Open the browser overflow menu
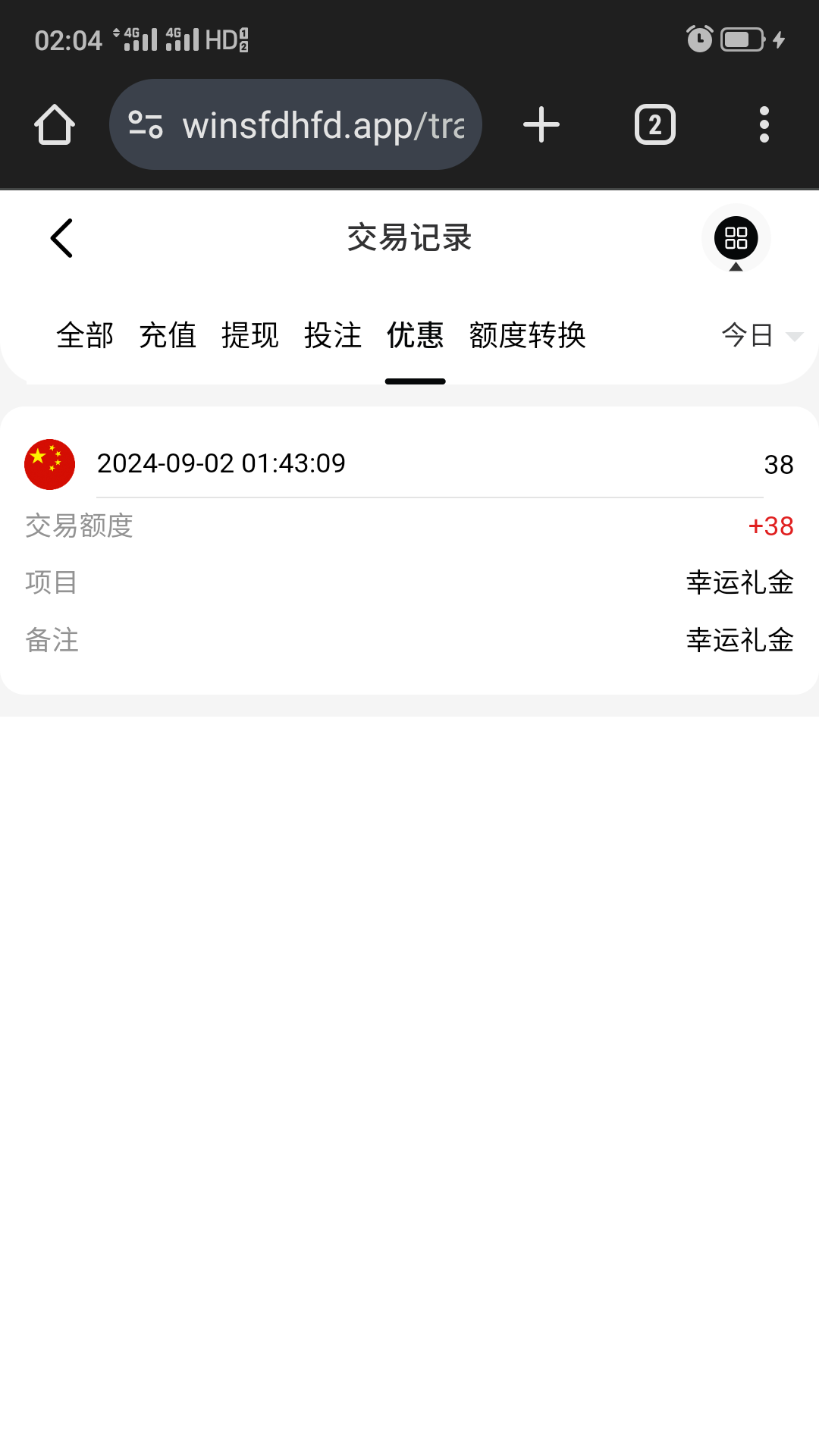Image resolution: width=819 pixels, height=1456 pixels. coord(764,124)
